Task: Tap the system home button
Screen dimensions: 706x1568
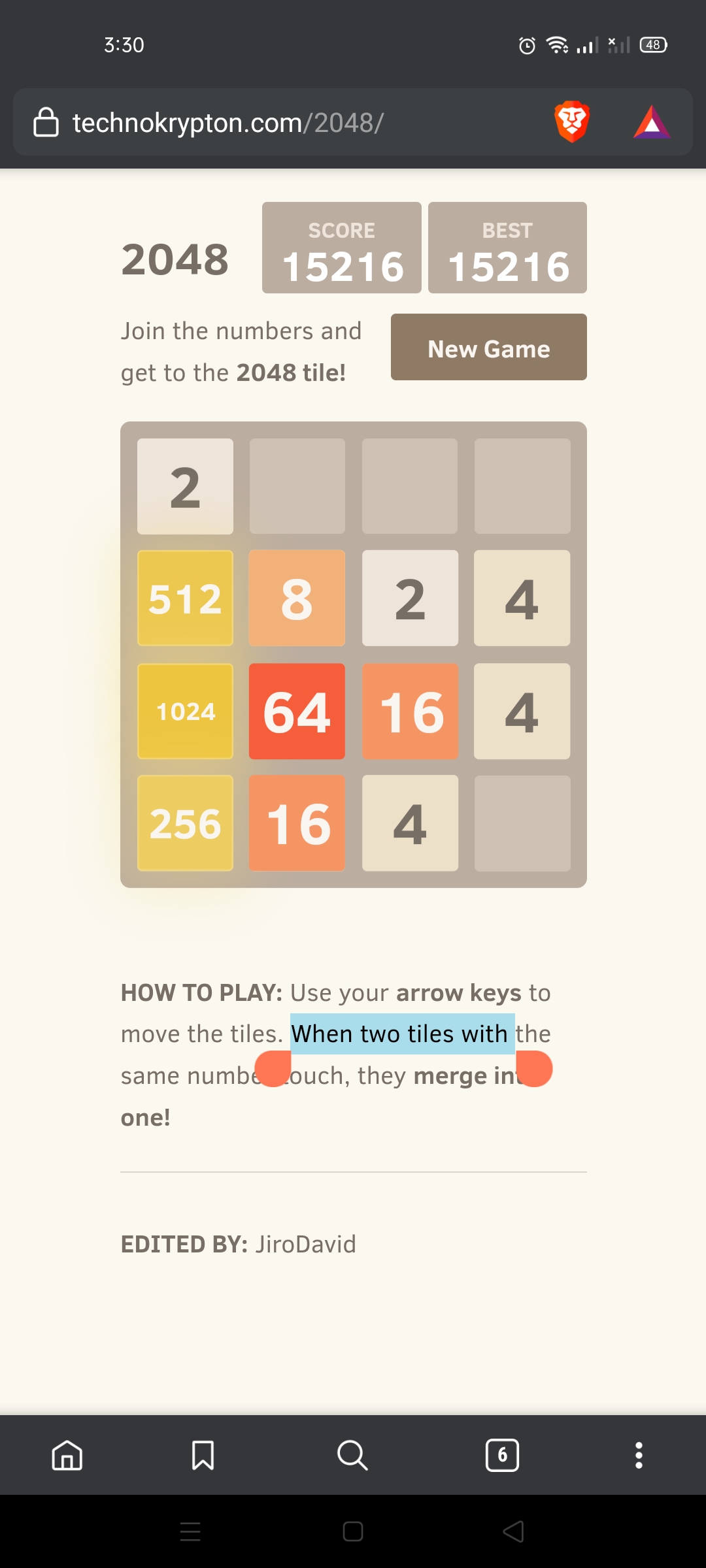Action: (353, 1531)
